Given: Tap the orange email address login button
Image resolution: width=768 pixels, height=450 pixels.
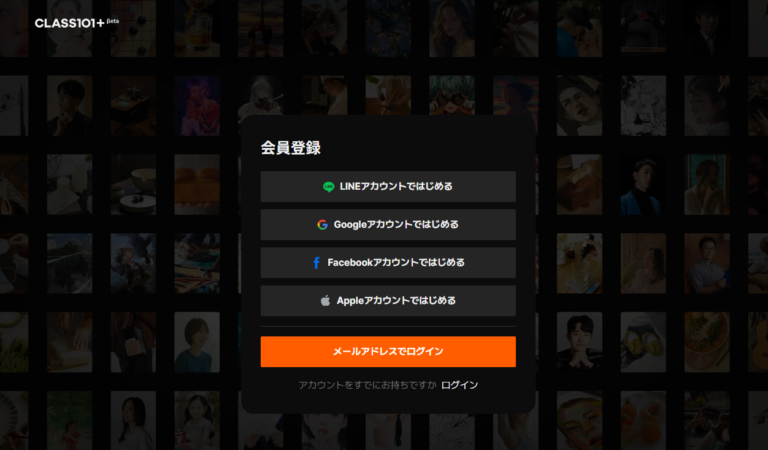Looking at the screenshot, I should pyautogui.click(x=388, y=351).
